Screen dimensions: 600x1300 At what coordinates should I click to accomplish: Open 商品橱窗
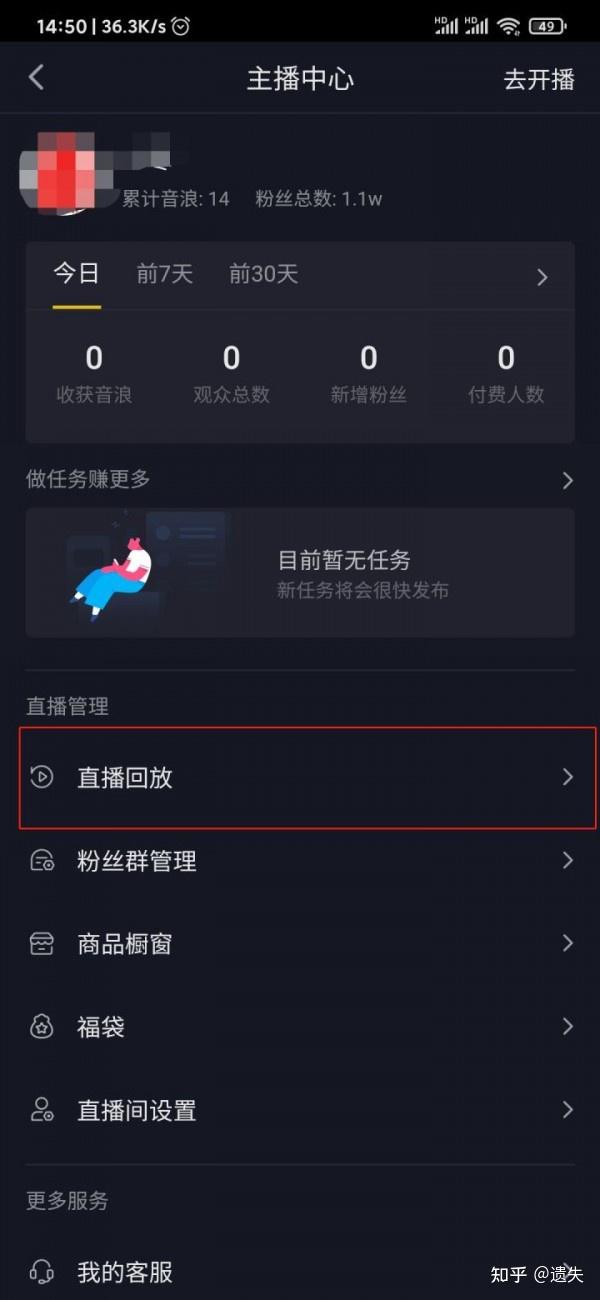pyautogui.click(x=300, y=944)
